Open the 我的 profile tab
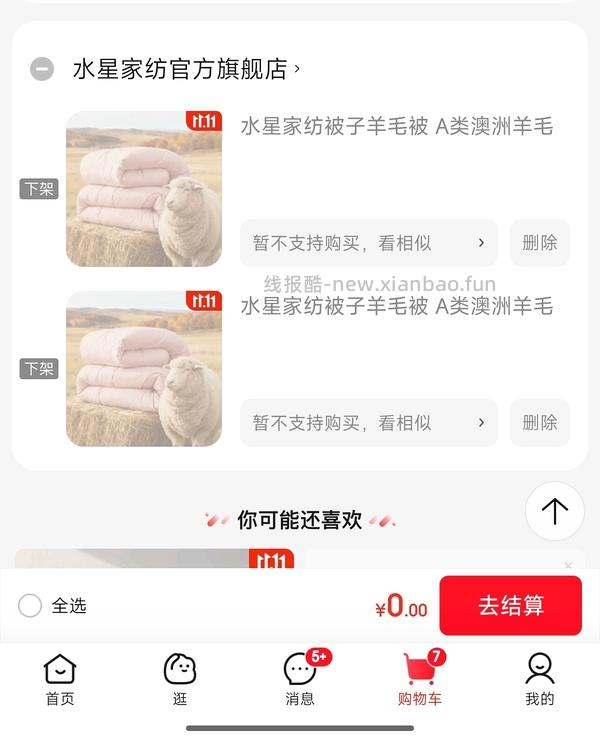The height and width of the screenshot is (742, 600). (x=540, y=679)
